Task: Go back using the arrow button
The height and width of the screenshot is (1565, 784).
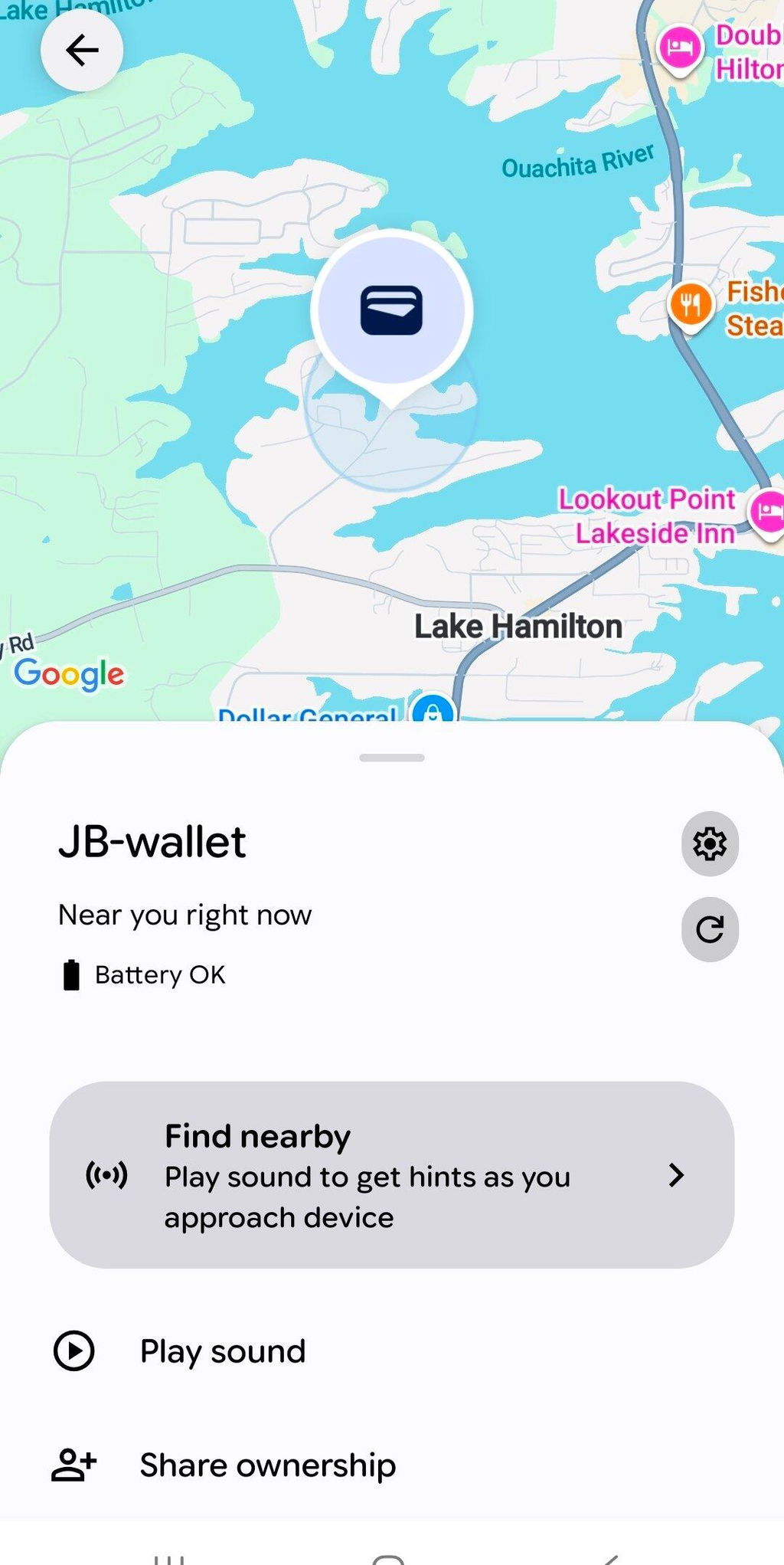Action: (82, 51)
